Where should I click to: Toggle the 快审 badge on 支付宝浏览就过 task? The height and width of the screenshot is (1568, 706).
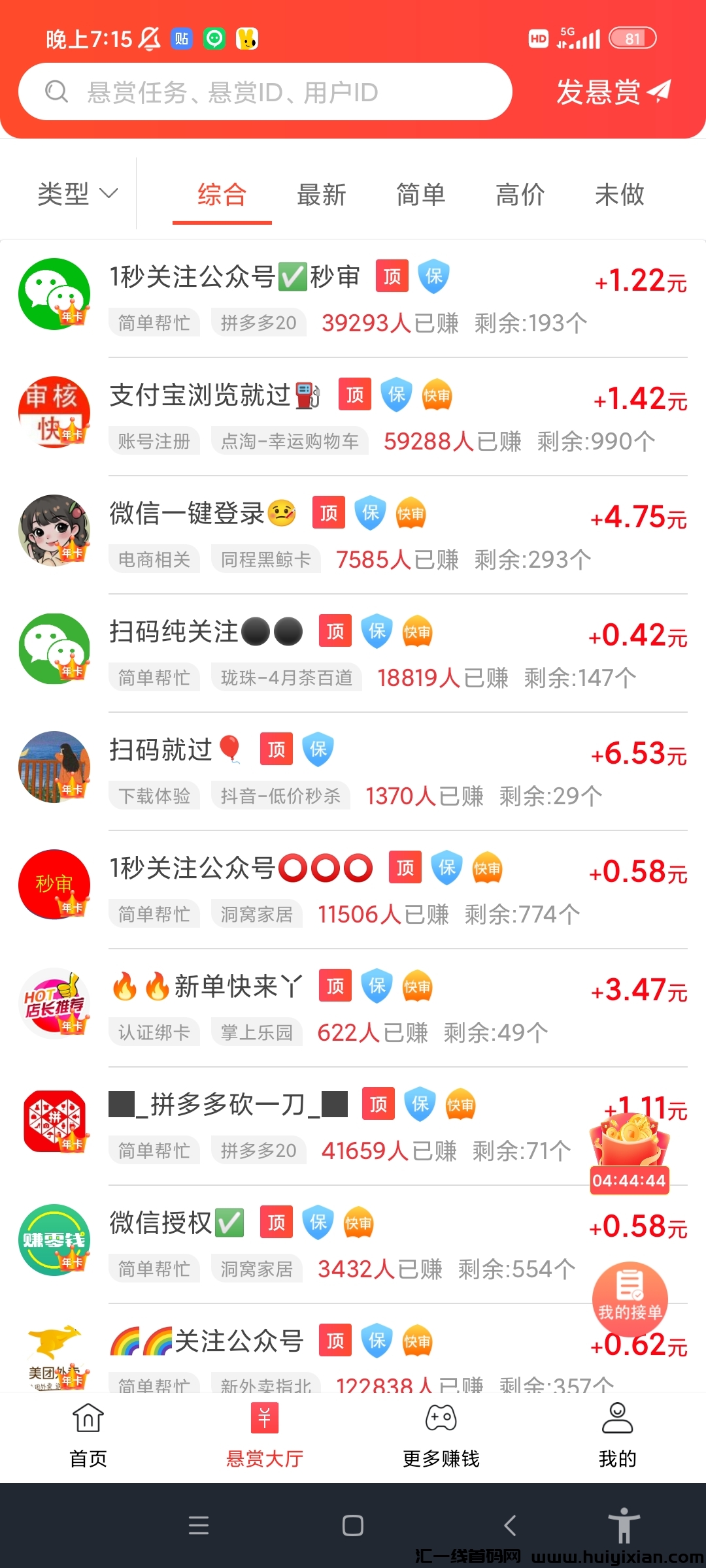[x=436, y=395]
